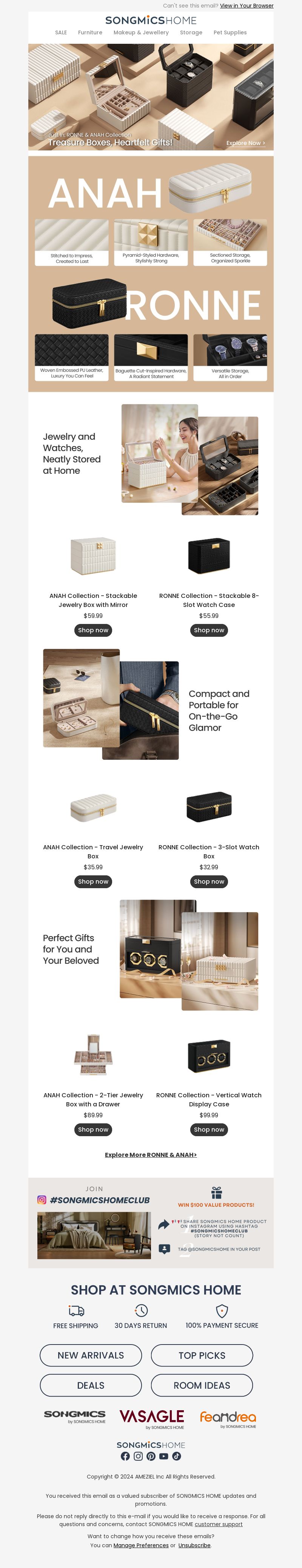
Task: Shop now for ANAH 2-Tier Jewelry Box
Action: tap(93, 1129)
